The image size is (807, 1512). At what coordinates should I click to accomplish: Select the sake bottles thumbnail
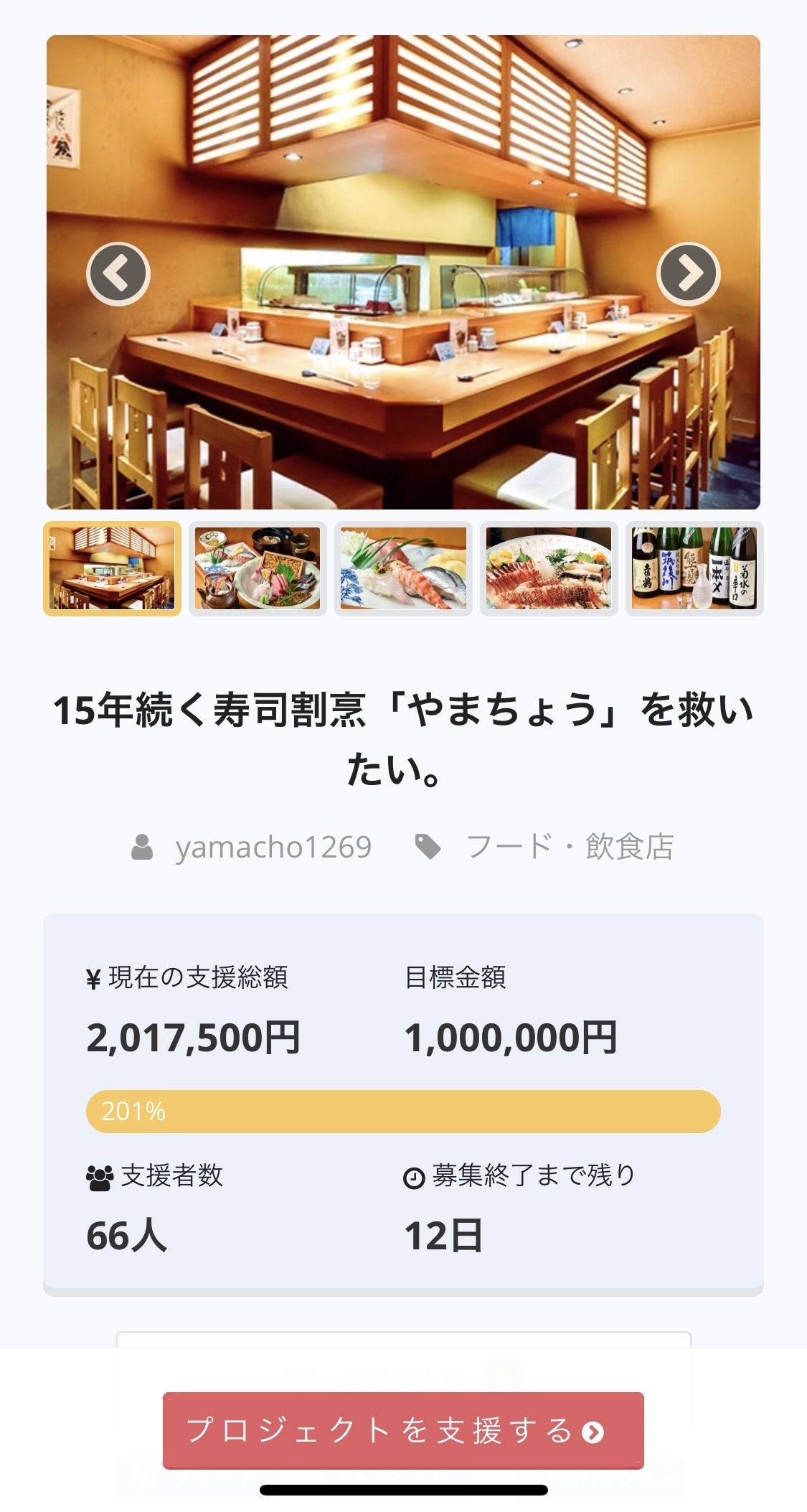coord(694,568)
